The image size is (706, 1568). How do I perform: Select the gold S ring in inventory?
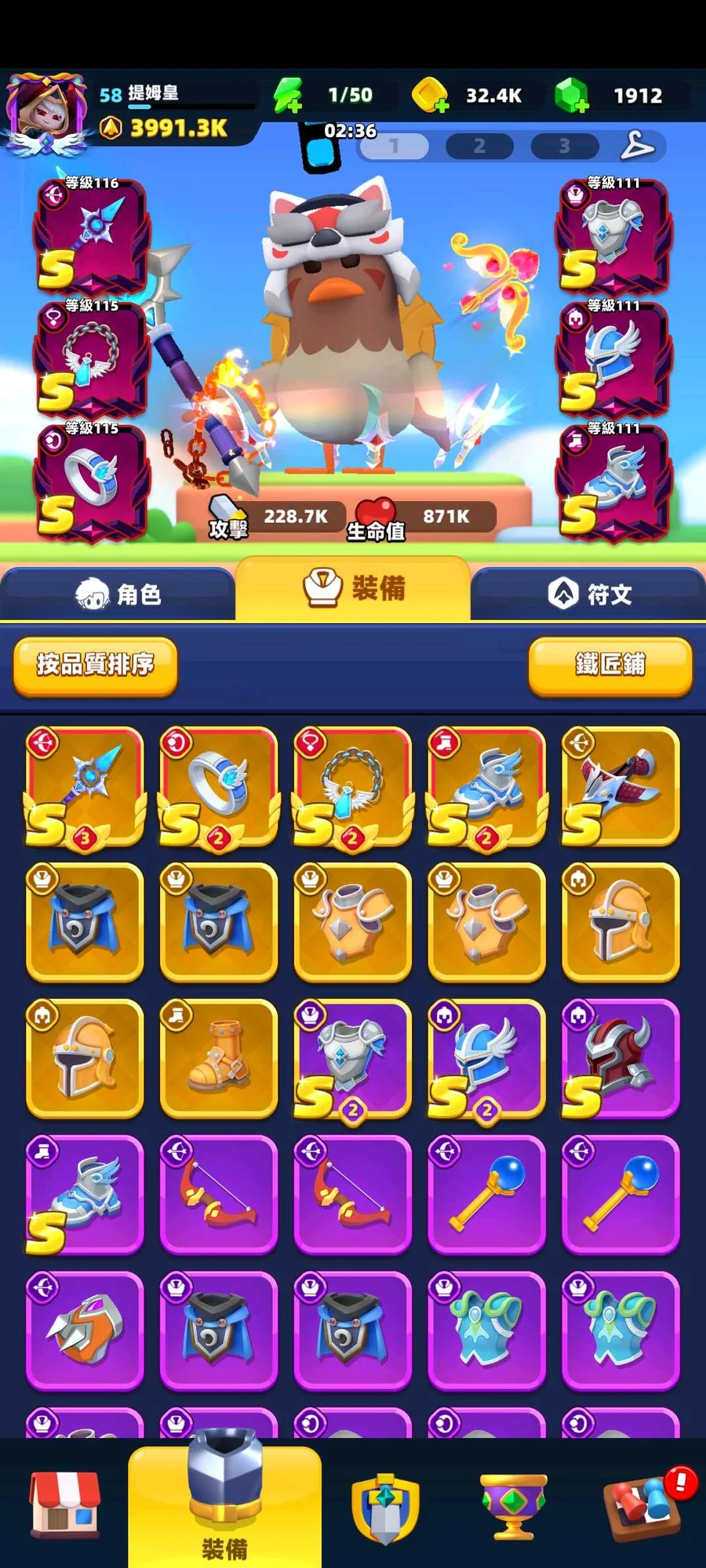(x=218, y=786)
